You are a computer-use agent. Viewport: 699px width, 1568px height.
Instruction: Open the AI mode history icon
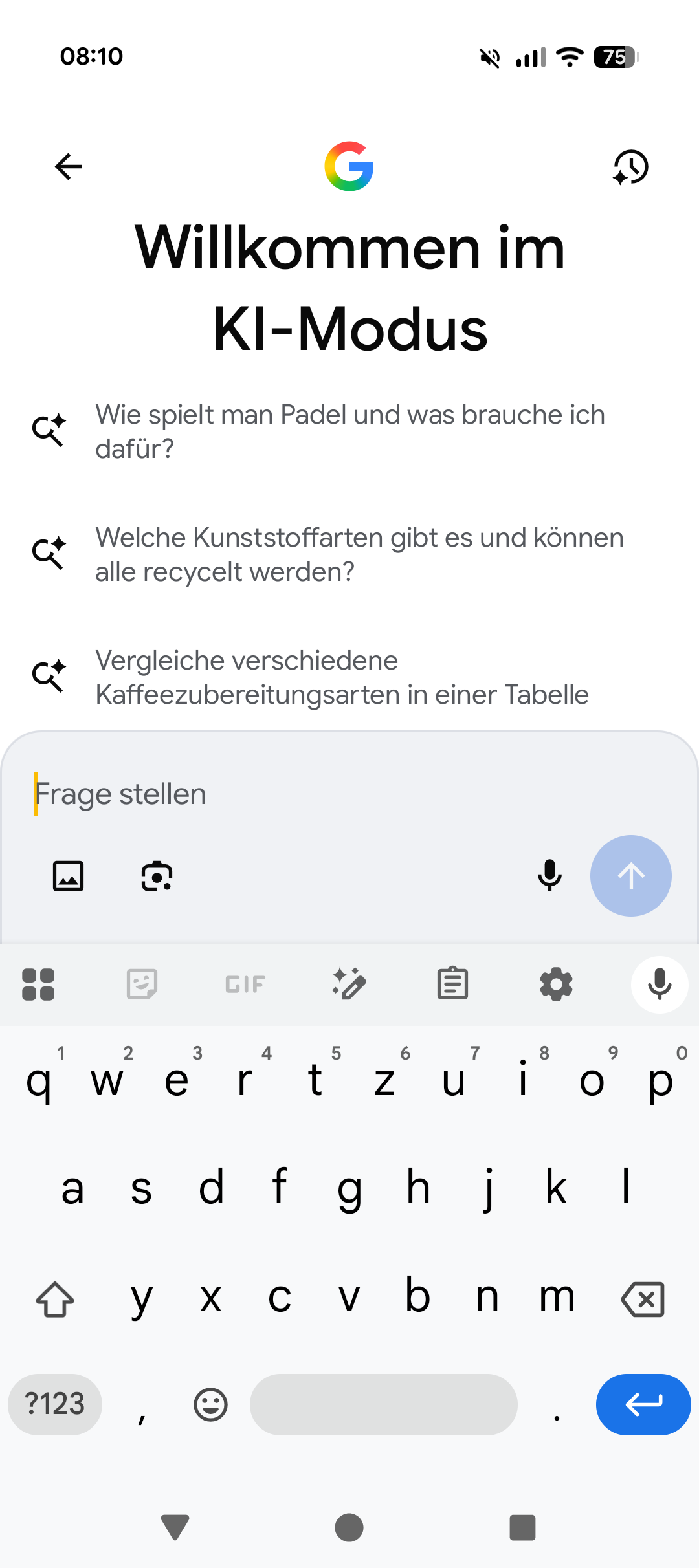coord(630,167)
